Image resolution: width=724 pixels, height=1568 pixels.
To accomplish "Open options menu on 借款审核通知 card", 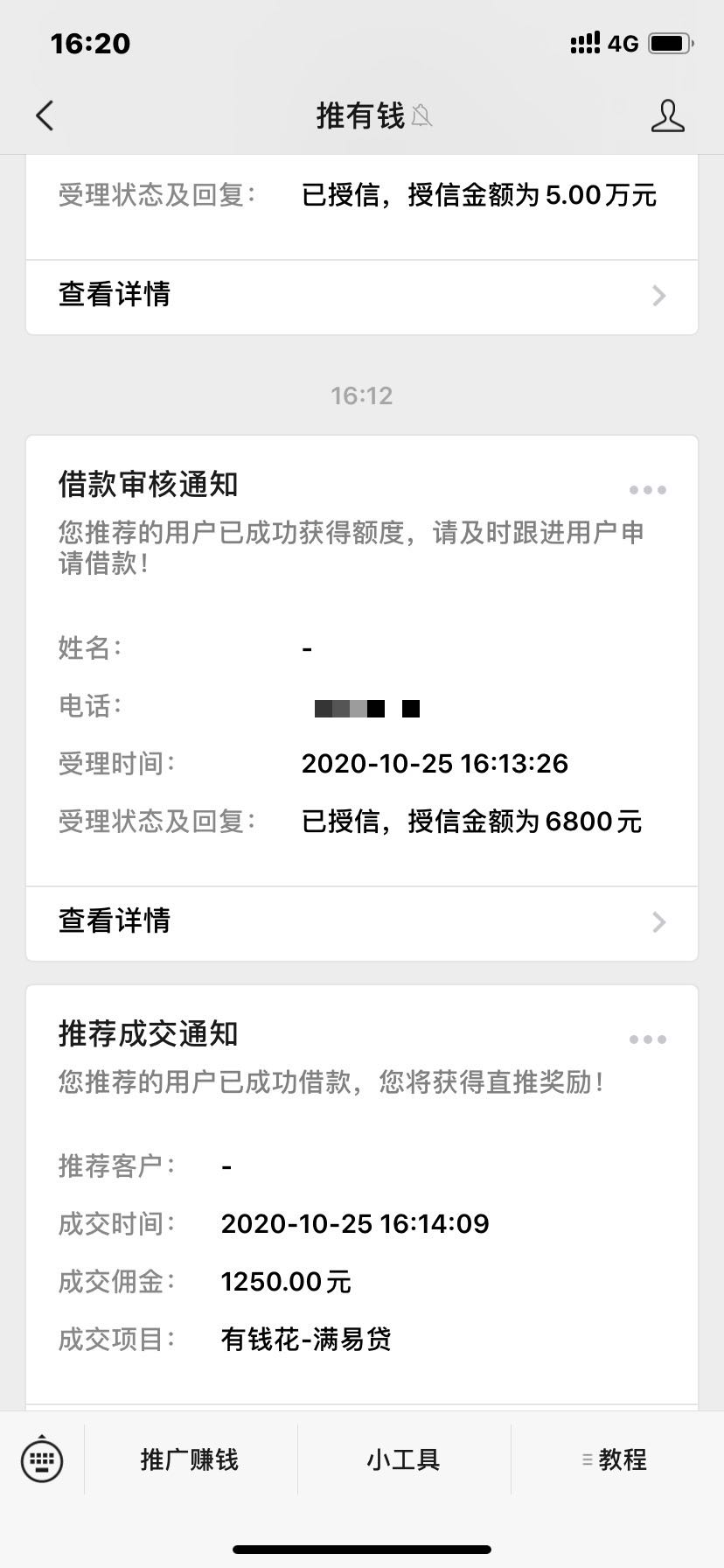I will click(x=646, y=488).
